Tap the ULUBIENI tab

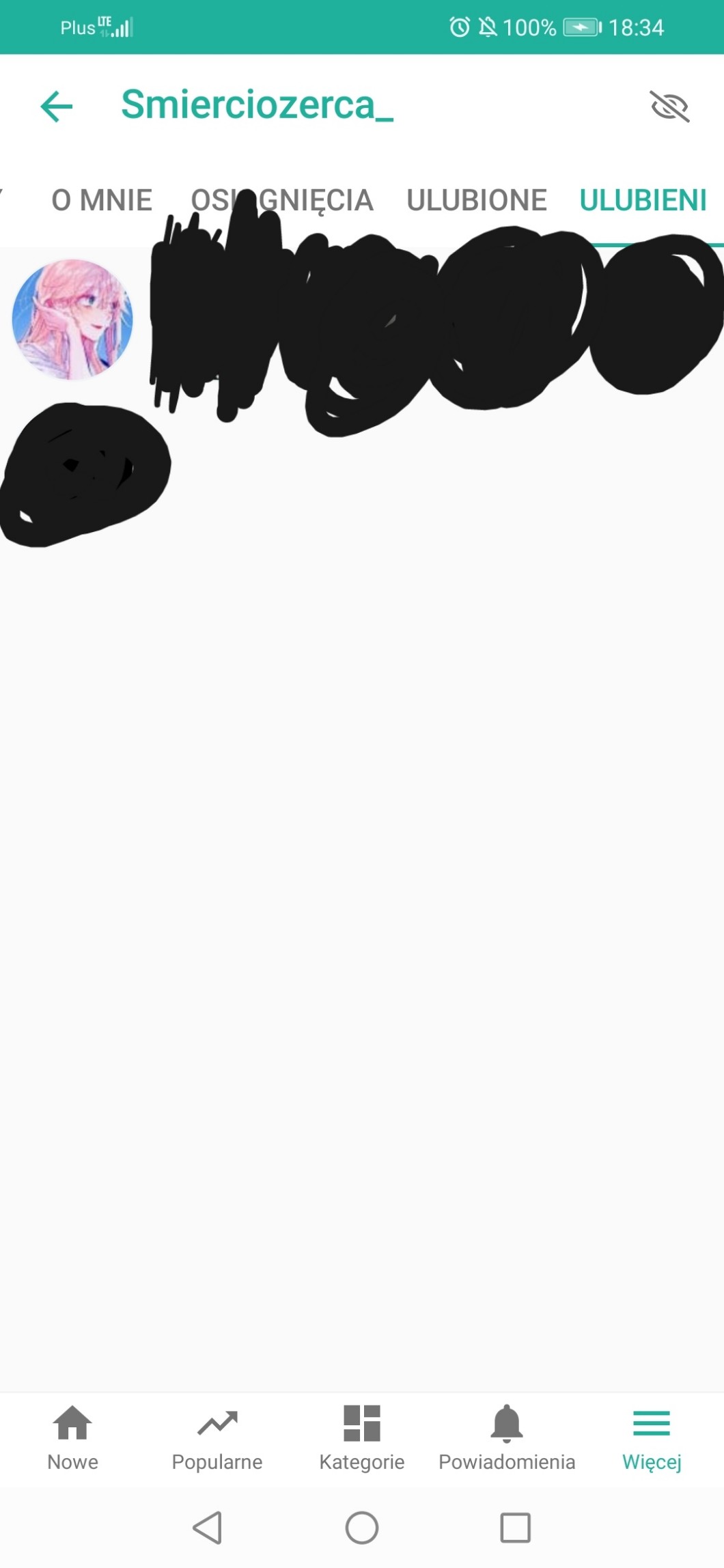click(x=643, y=200)
